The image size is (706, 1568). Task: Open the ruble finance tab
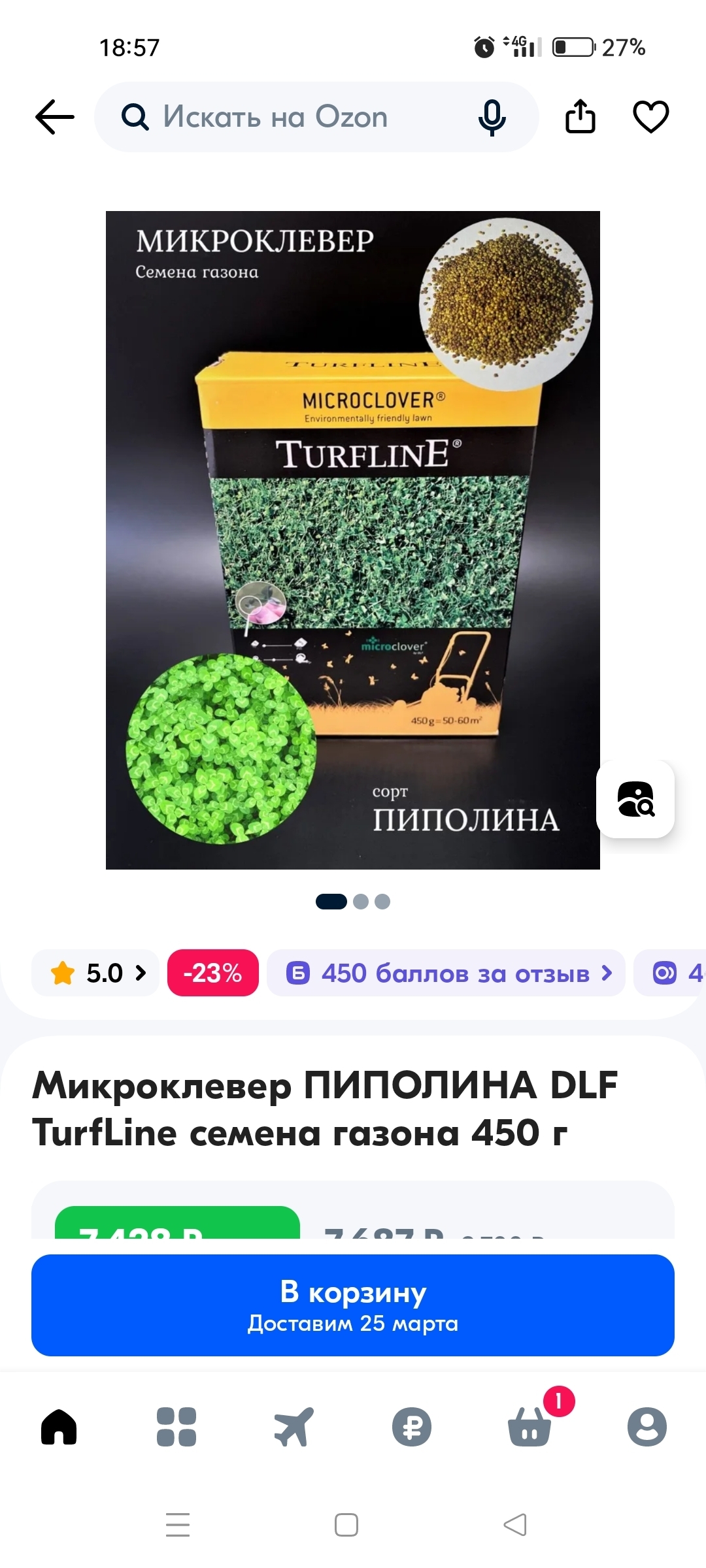tap(412, 1427)
